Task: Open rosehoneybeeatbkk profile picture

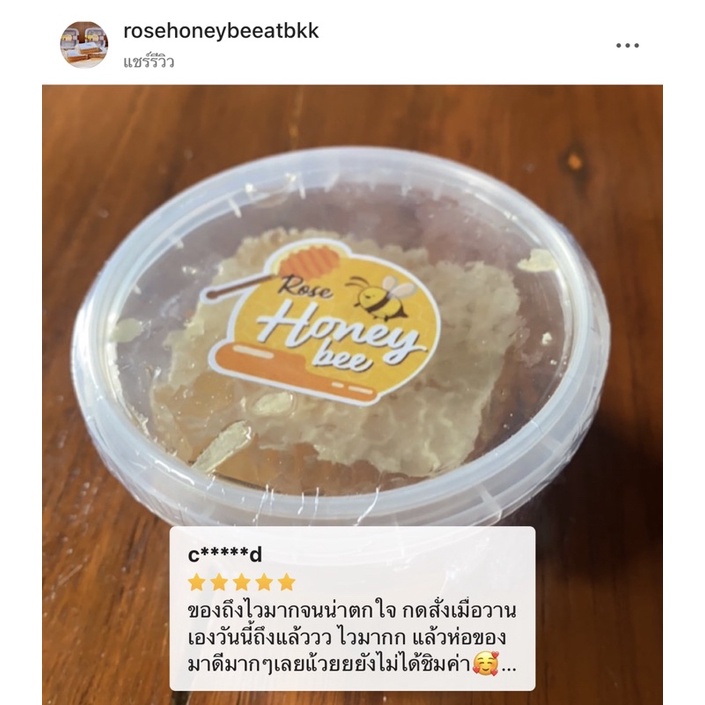Action: (84, 45)
